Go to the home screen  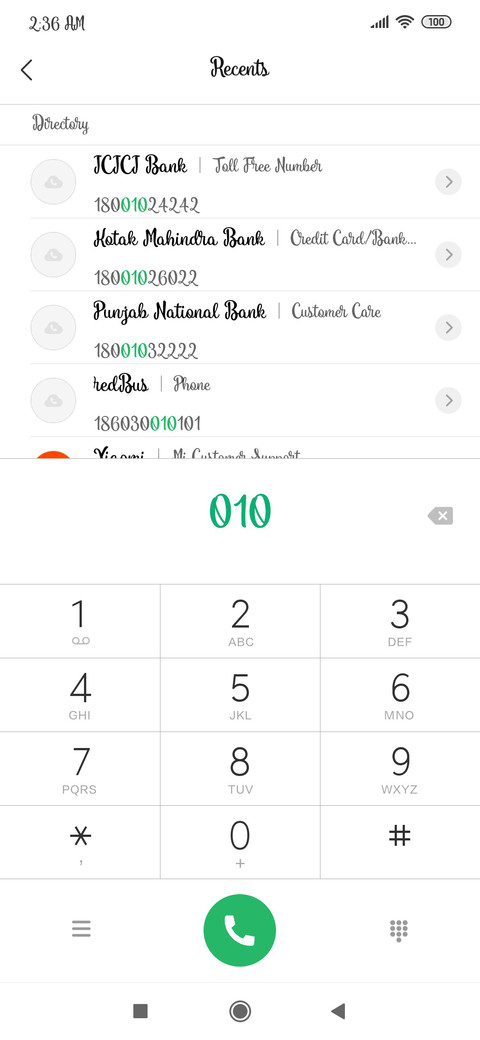[x=239, y=1011]
